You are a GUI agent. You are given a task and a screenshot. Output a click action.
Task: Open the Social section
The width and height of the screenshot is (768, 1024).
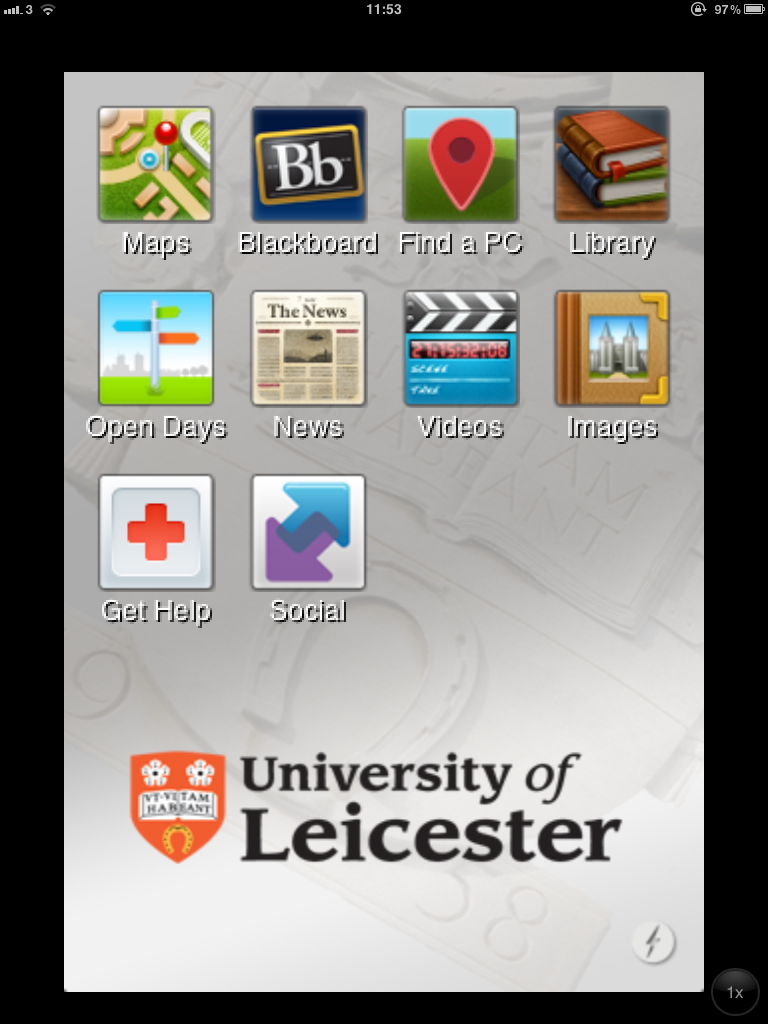tap(307, 530)
